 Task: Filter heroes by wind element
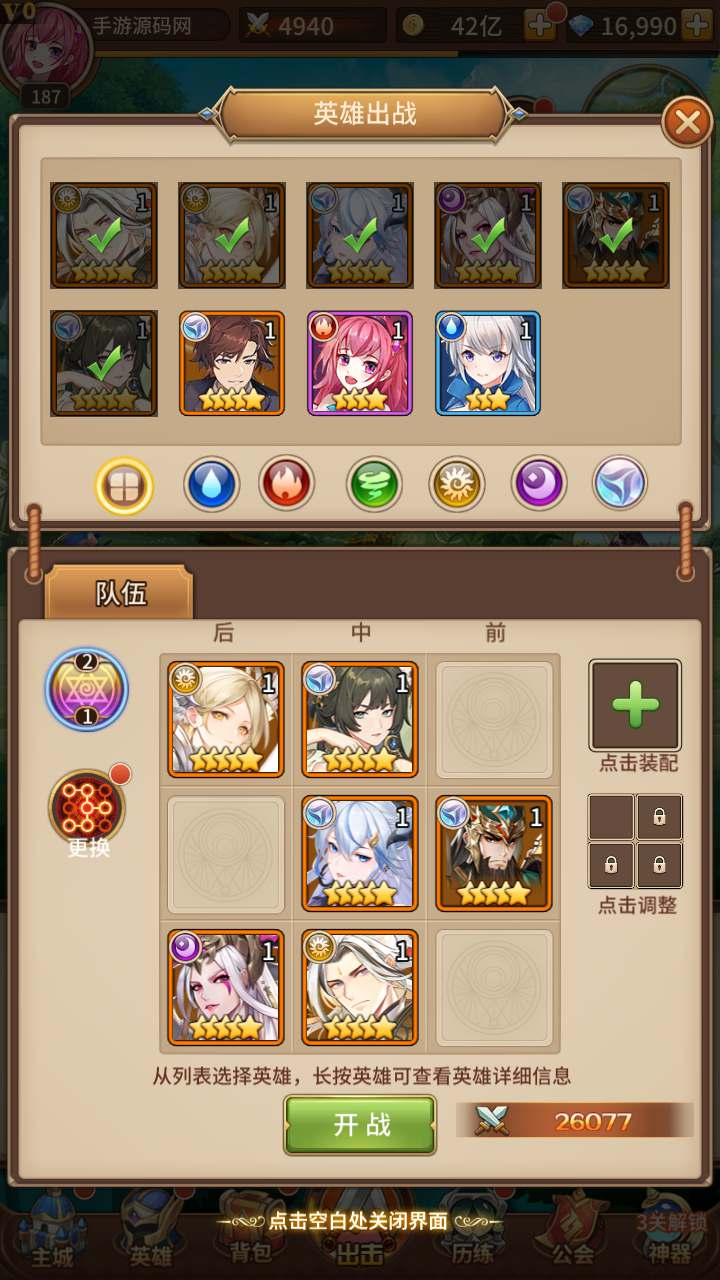pos(374,485)
